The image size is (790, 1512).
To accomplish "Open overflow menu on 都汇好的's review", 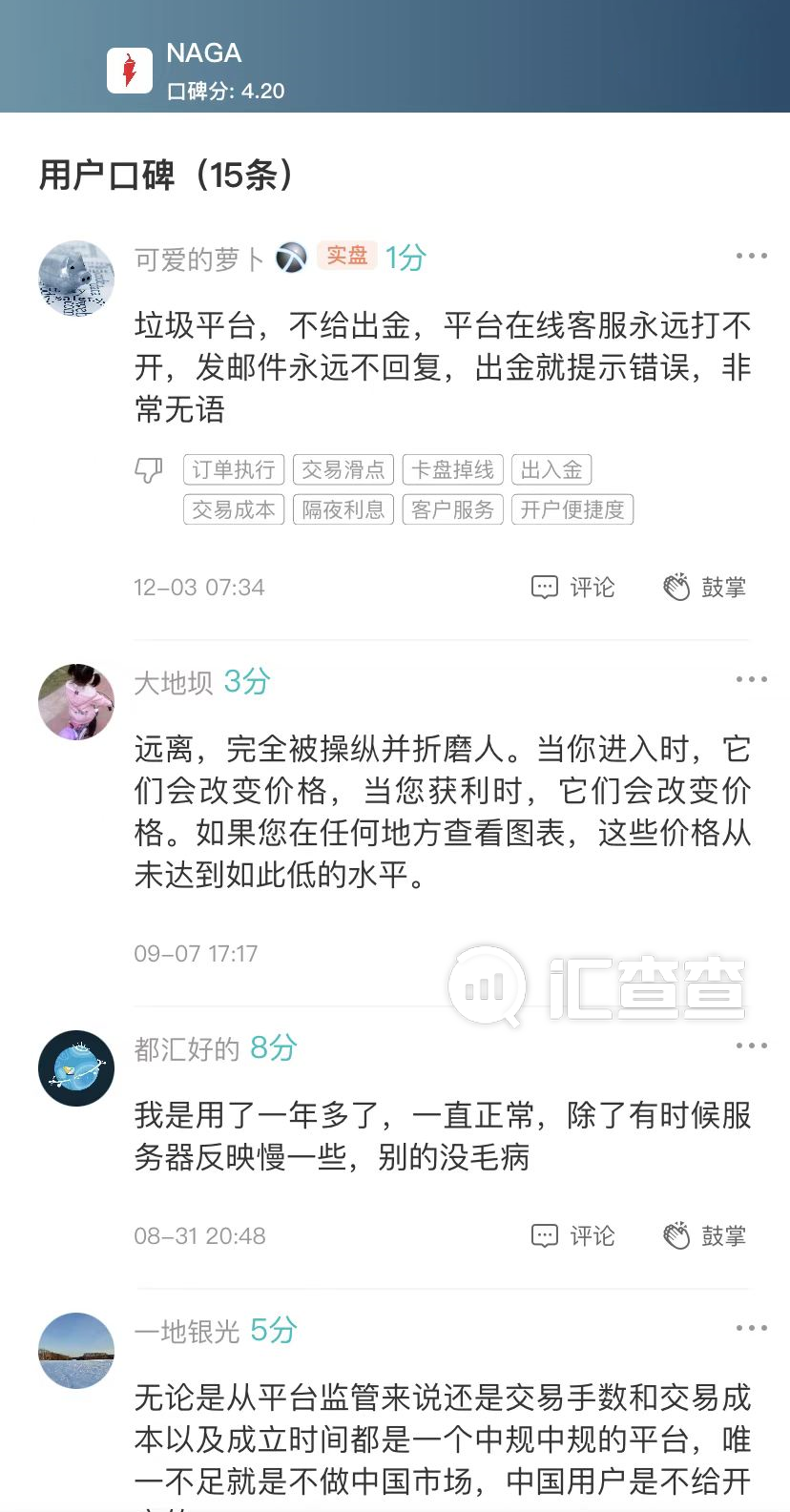I will pos(751,1046).
